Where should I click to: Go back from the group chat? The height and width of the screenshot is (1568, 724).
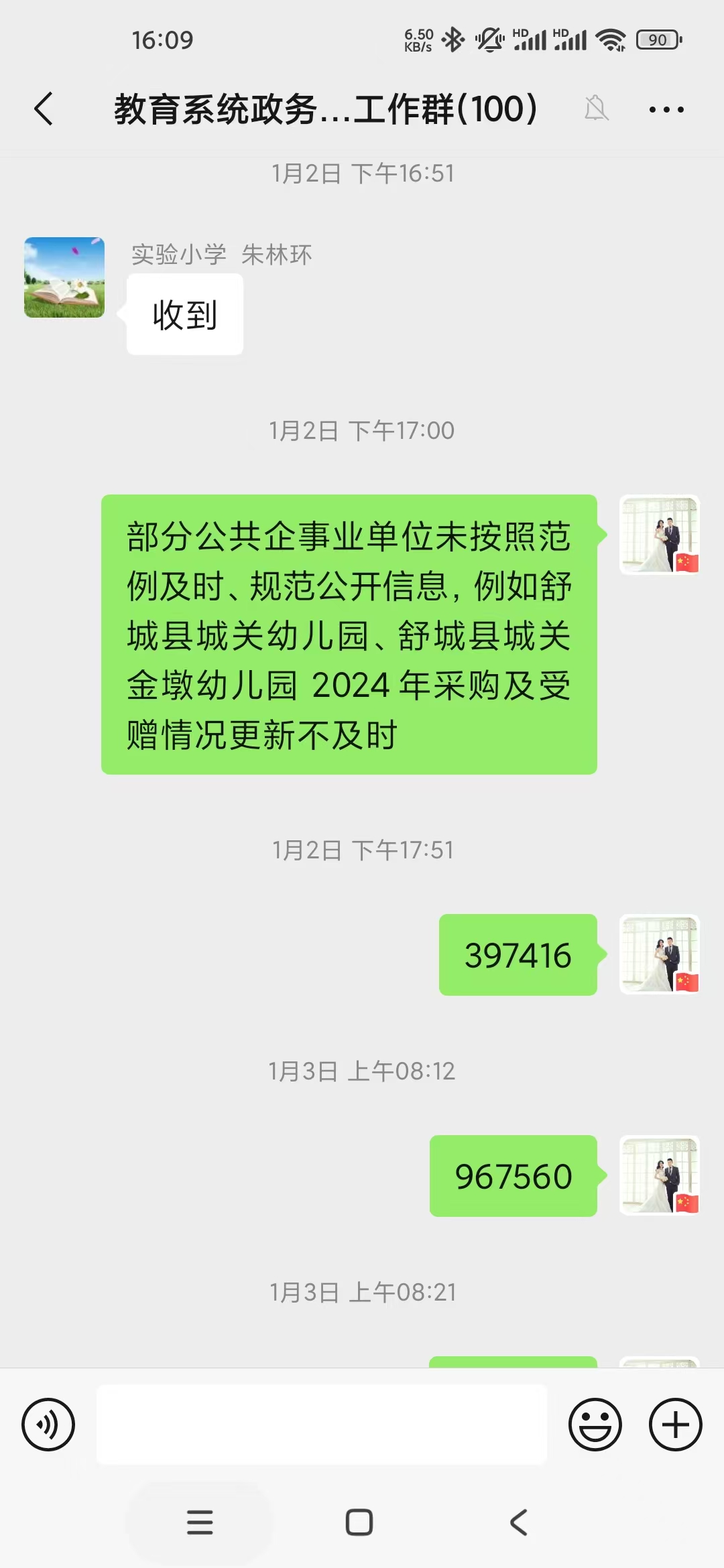[44, 109]
